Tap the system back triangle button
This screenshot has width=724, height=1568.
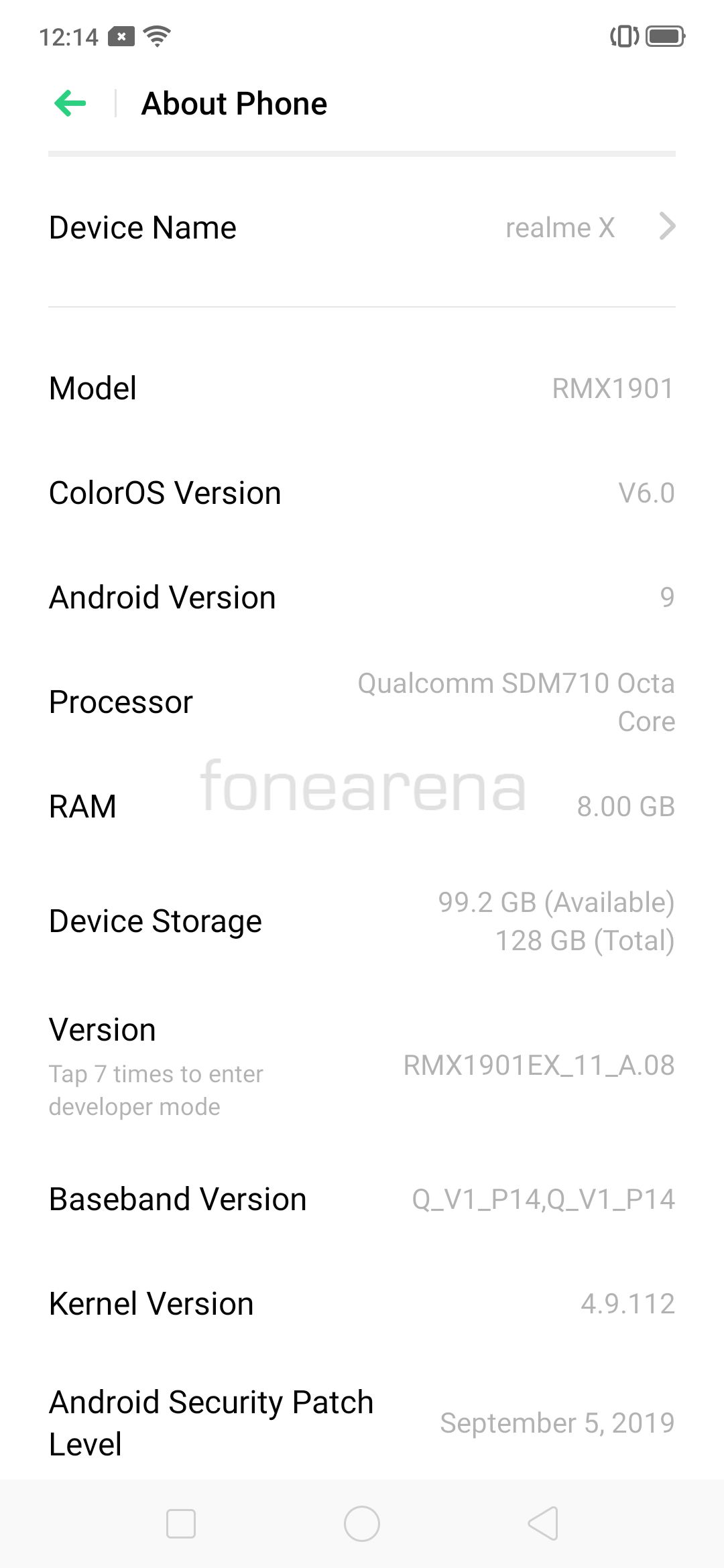[543, 1524]
